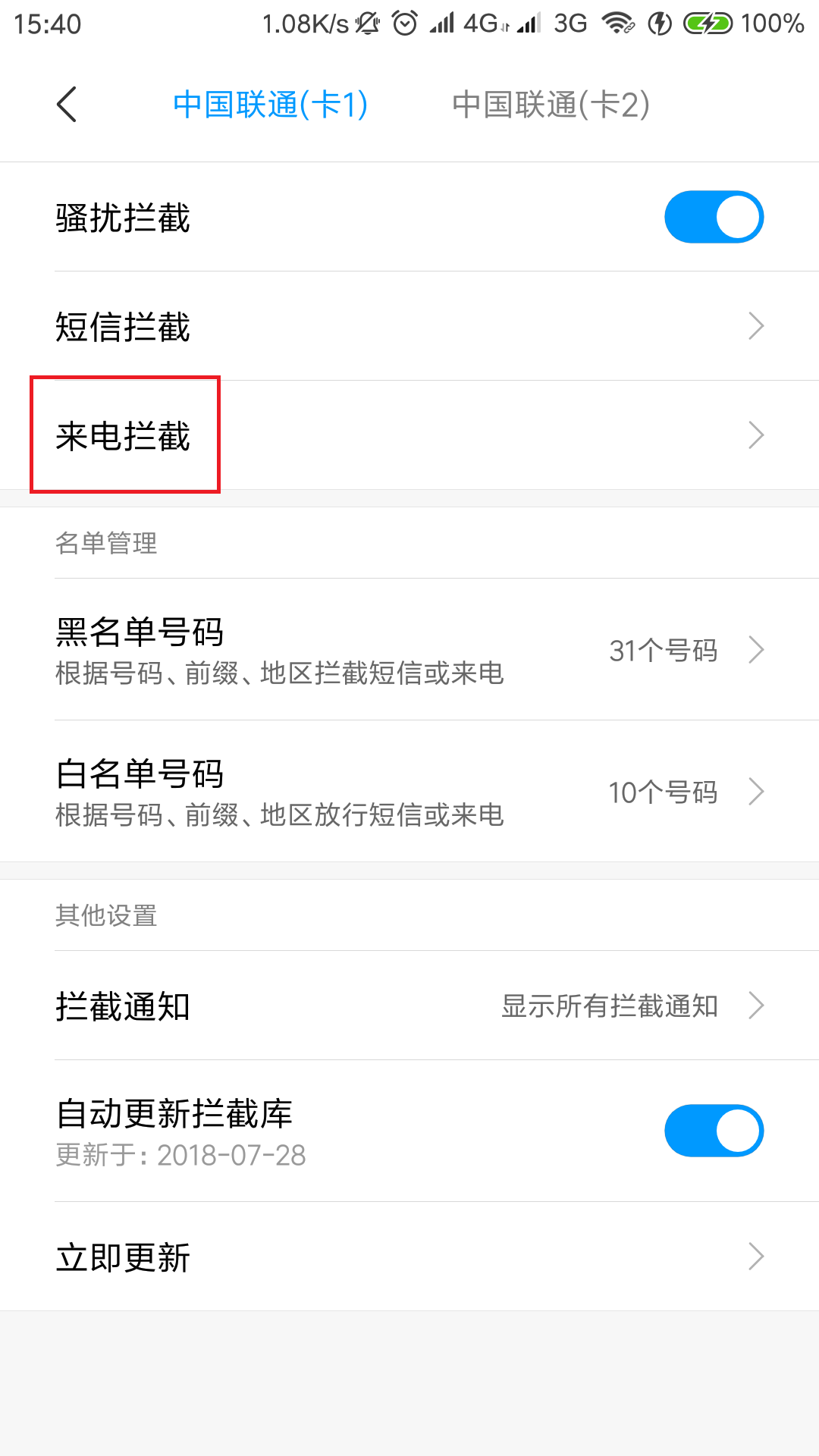Click the alarm clock status icon
The width and height of the screenshot is (819, 1456).
pos(403,23)
